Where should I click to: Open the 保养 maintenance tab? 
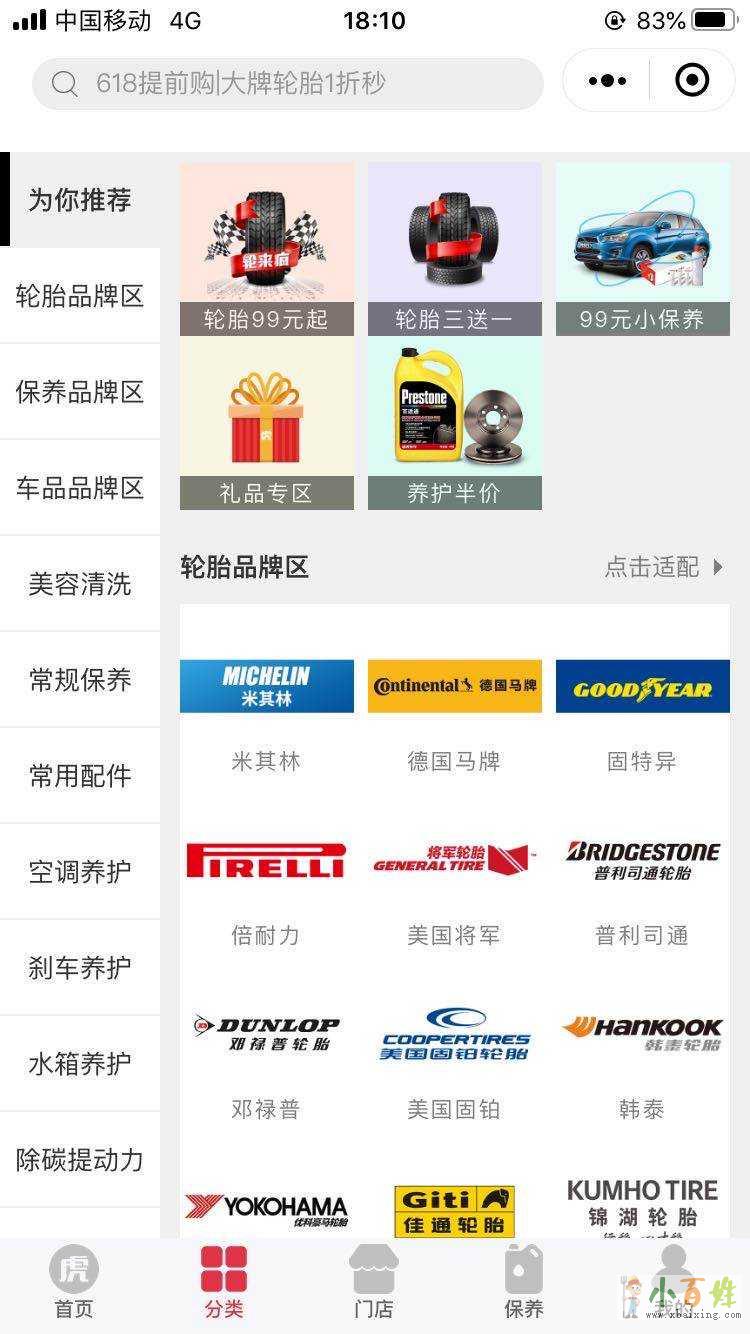click(524, 1284)
